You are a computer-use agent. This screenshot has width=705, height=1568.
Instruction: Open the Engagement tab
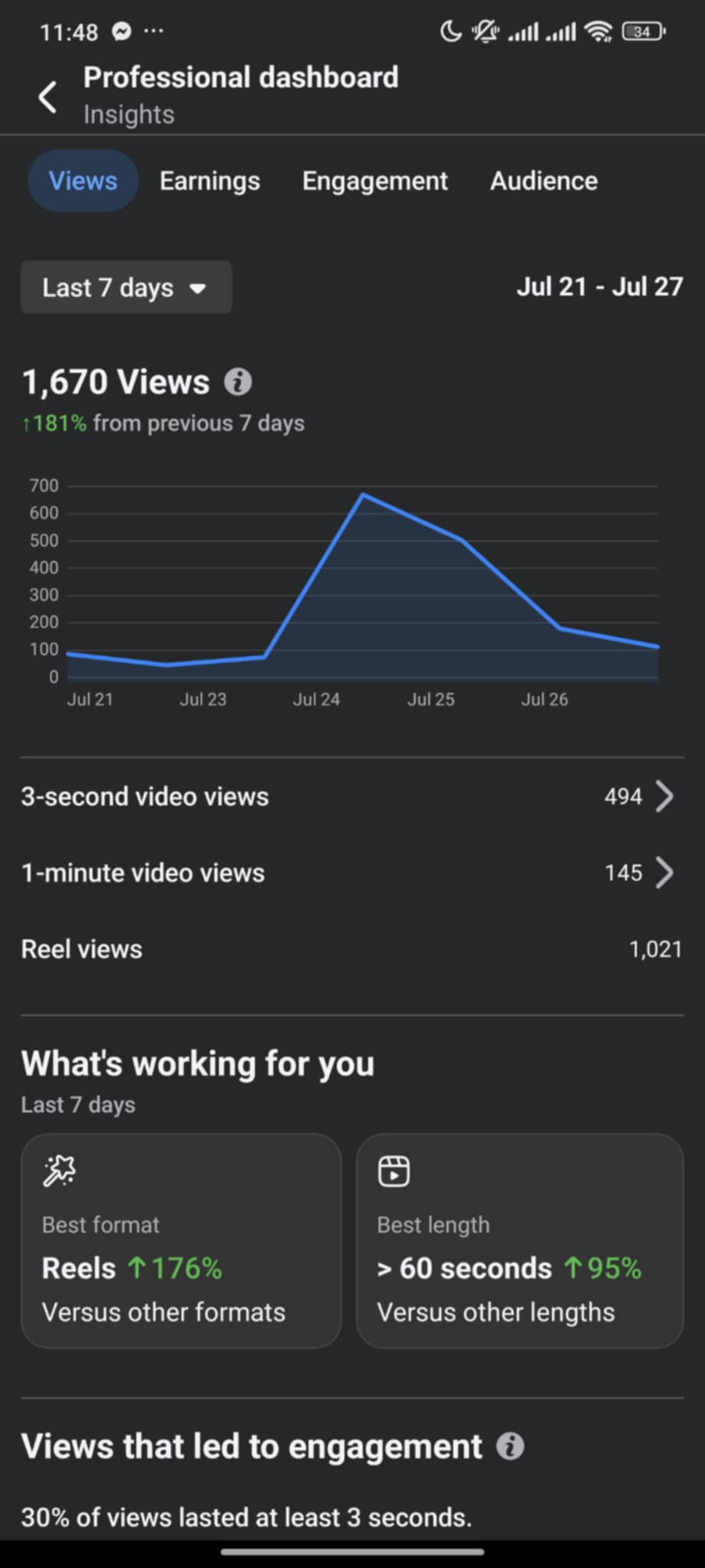pos(374,181)
